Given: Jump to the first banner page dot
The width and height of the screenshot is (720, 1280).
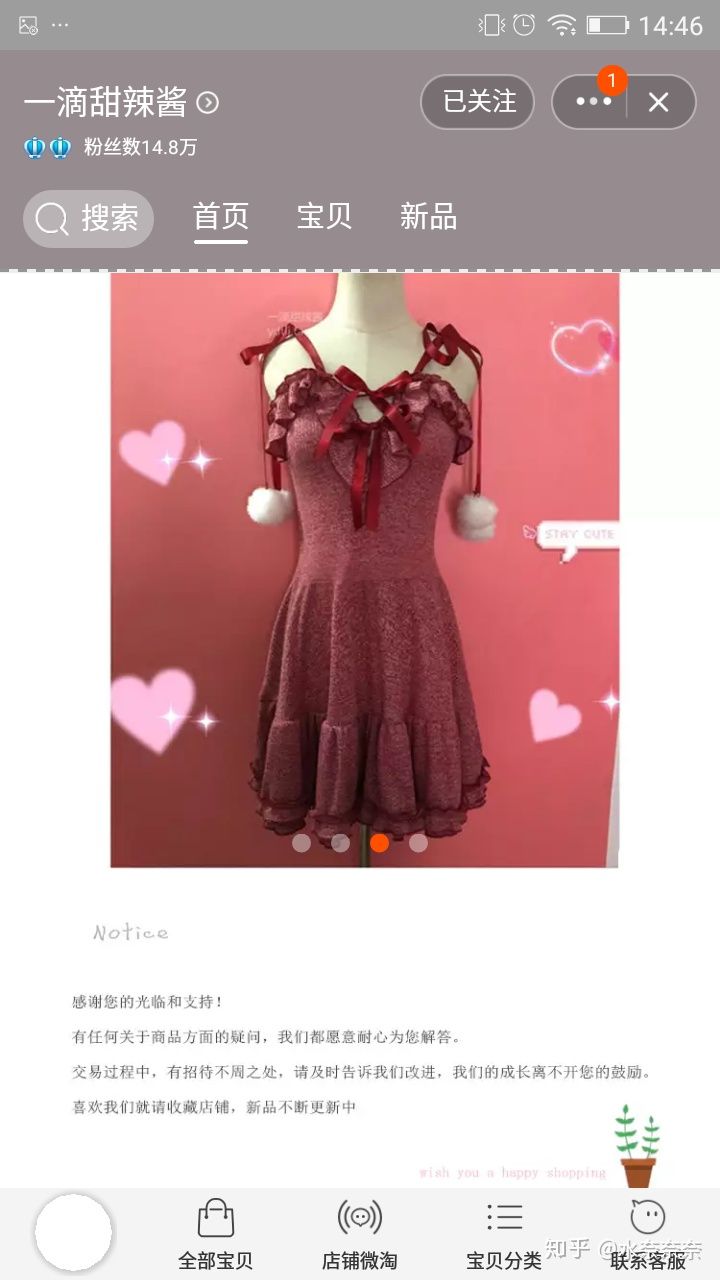Looking at the screenshot, I should pos(301,843).
